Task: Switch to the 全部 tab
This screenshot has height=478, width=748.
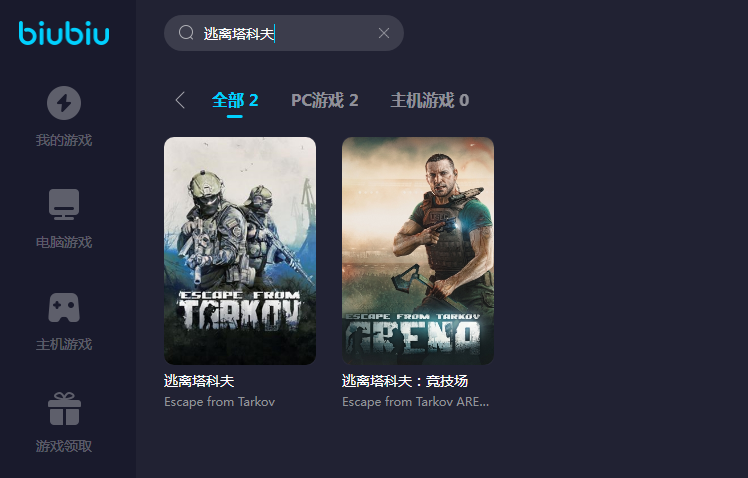Action: click(235, 100)
